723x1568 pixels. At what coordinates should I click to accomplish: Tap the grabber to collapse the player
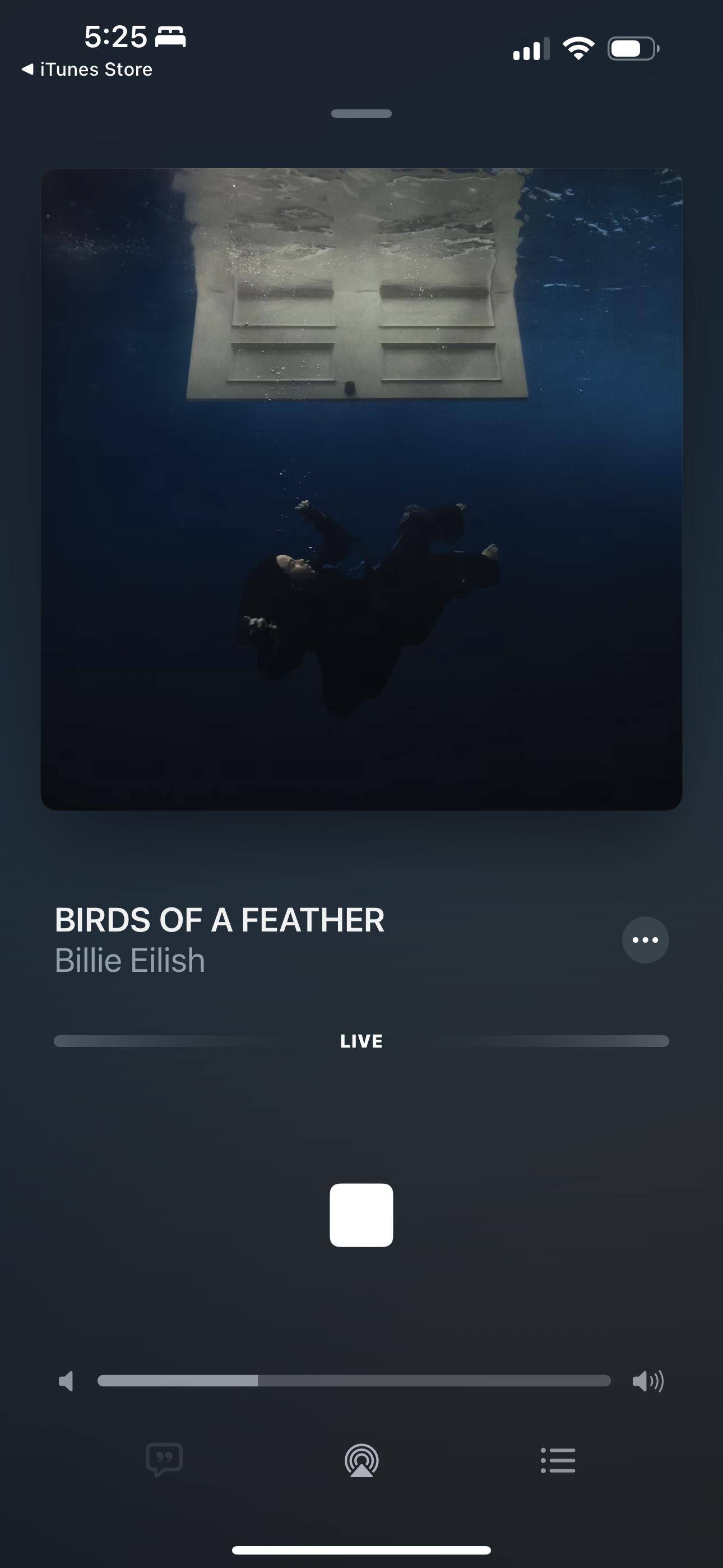click(361, 114)
